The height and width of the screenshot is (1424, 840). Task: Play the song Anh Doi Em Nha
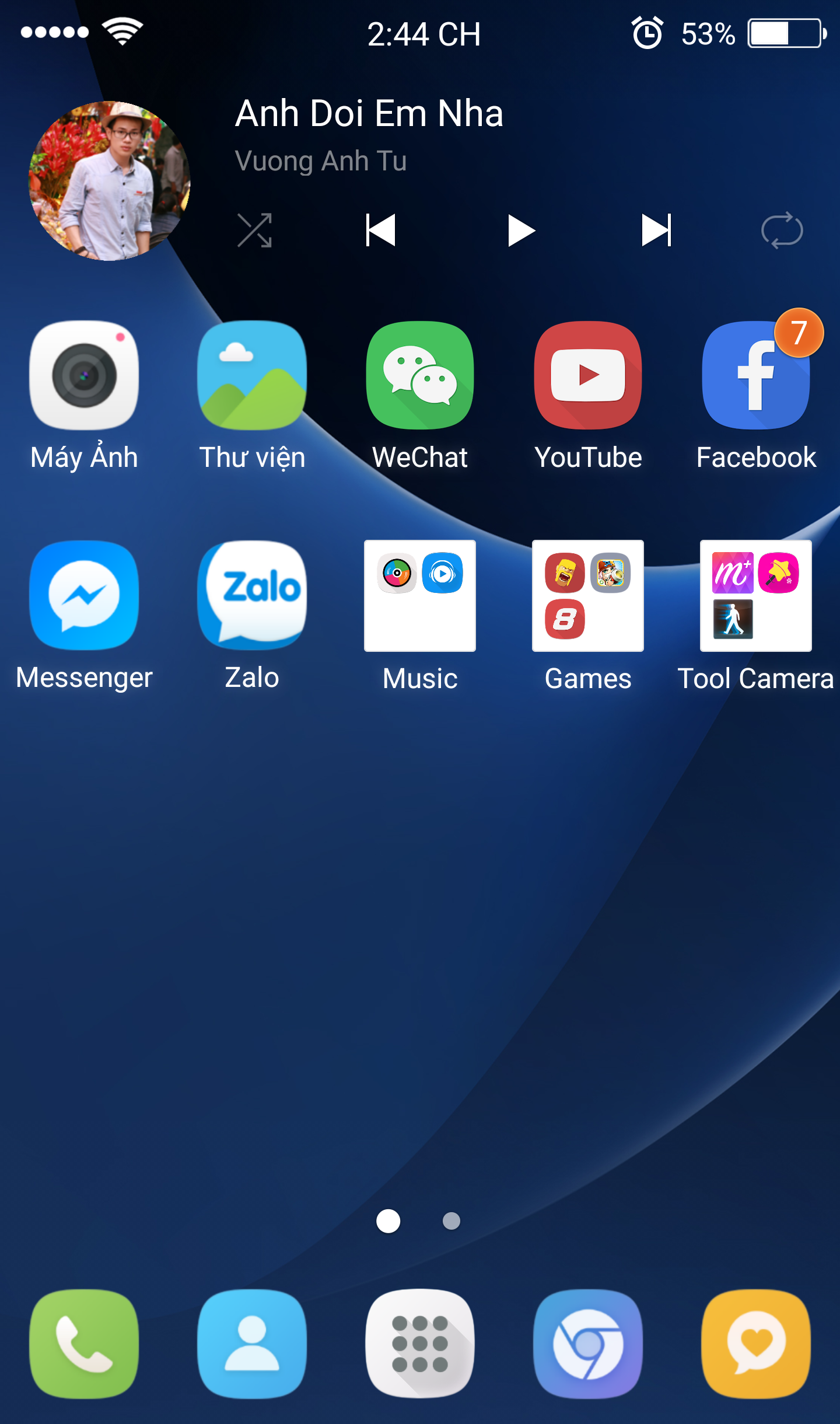[521, 231]
